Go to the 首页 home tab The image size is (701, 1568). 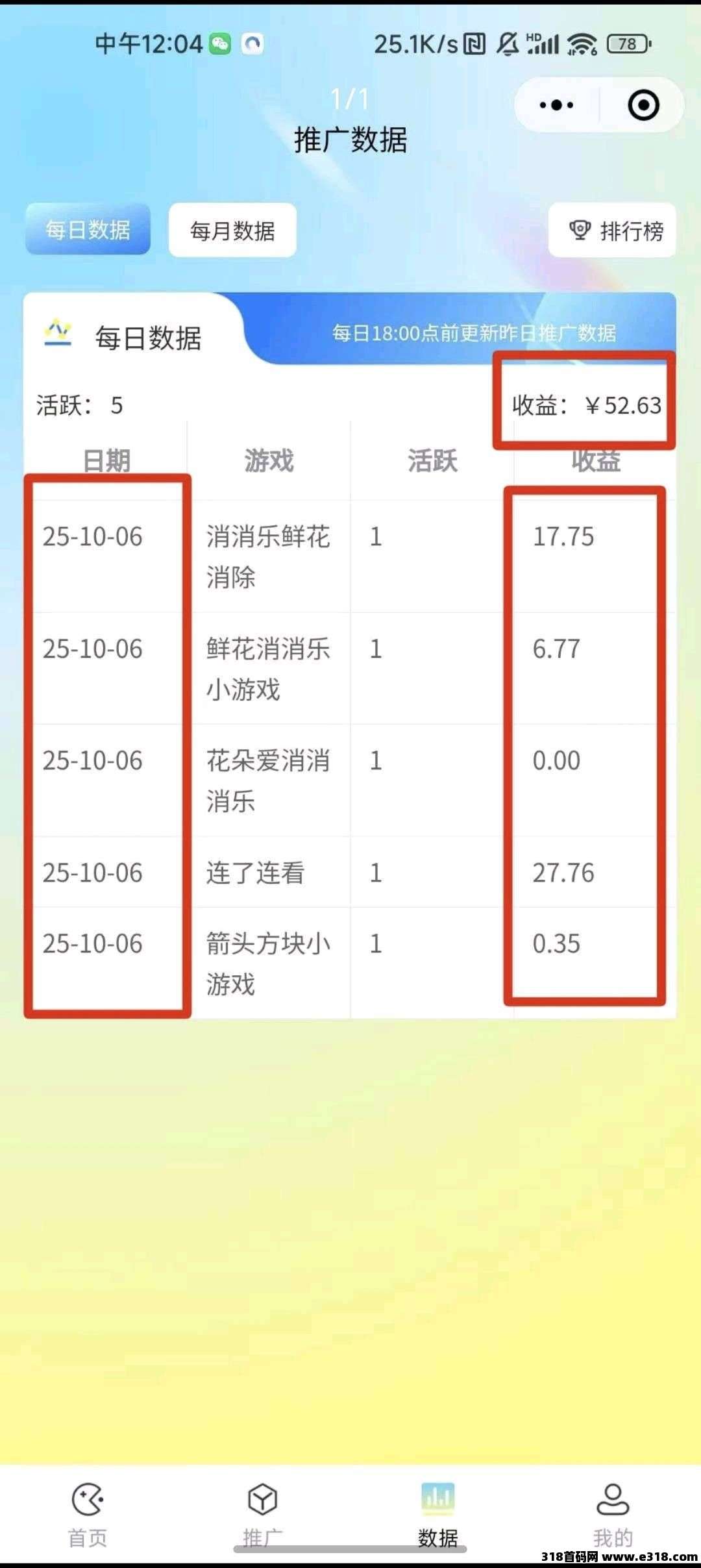tap(88, 1513)
